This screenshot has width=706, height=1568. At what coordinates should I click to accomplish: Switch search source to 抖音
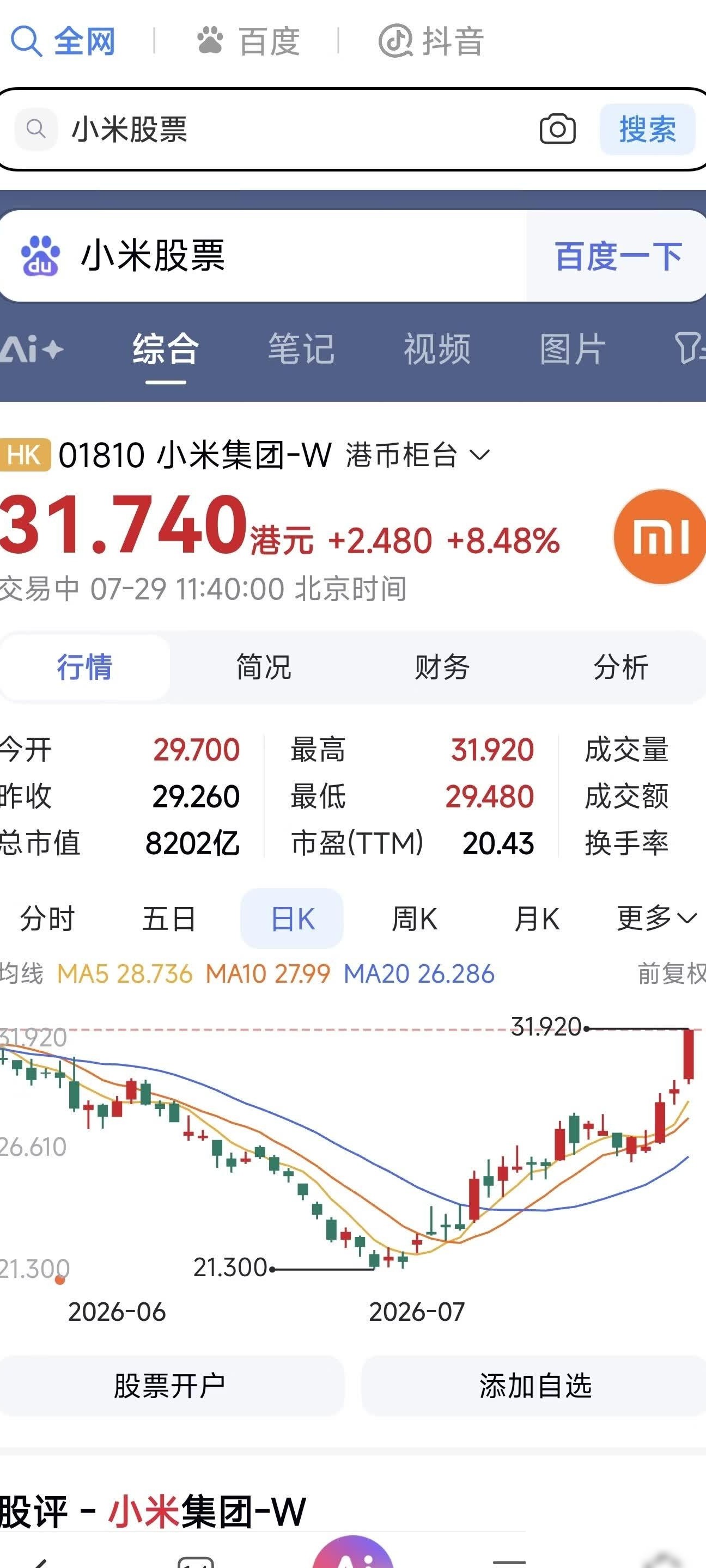point(431,41)
